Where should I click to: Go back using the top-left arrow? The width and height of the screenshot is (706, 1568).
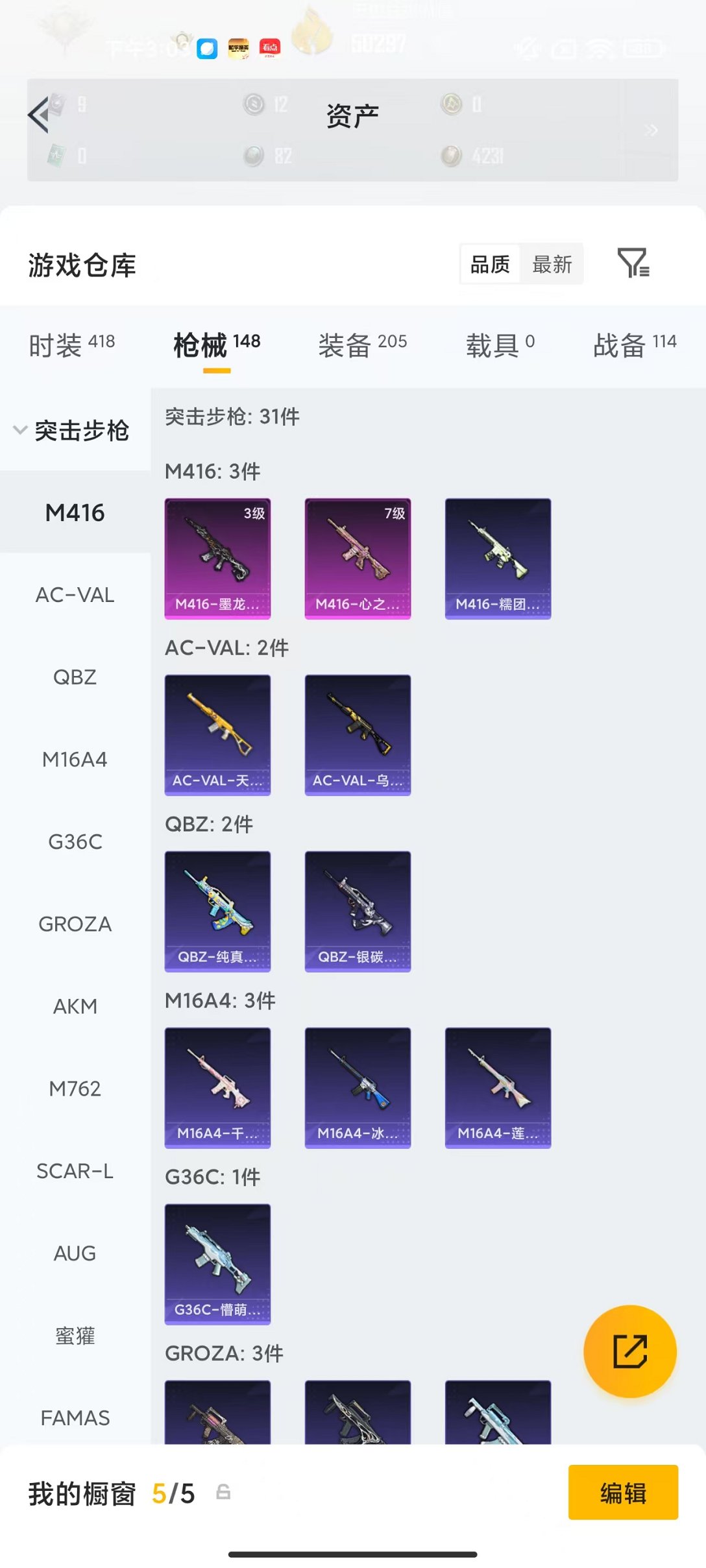coord(40,115)
